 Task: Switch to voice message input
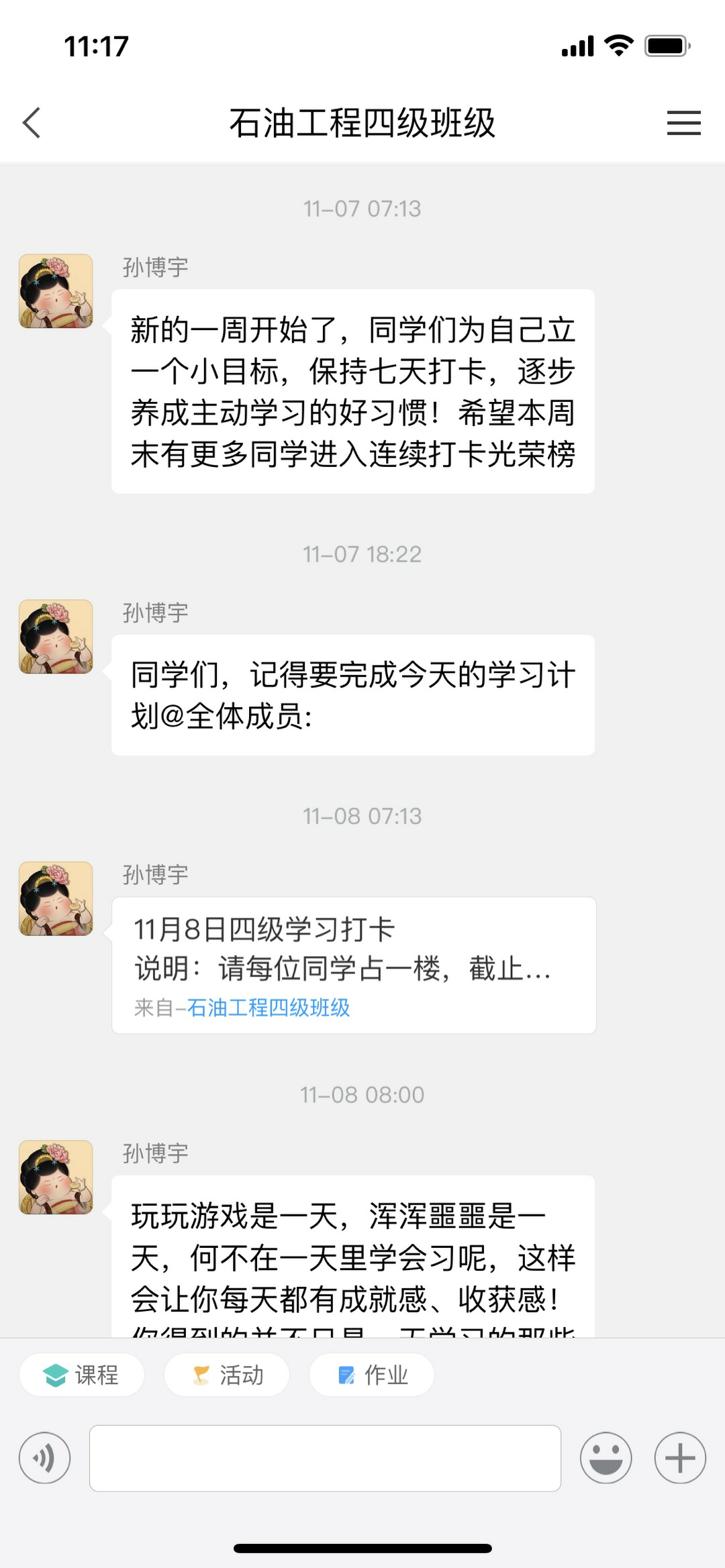[x=44, y=1458]
